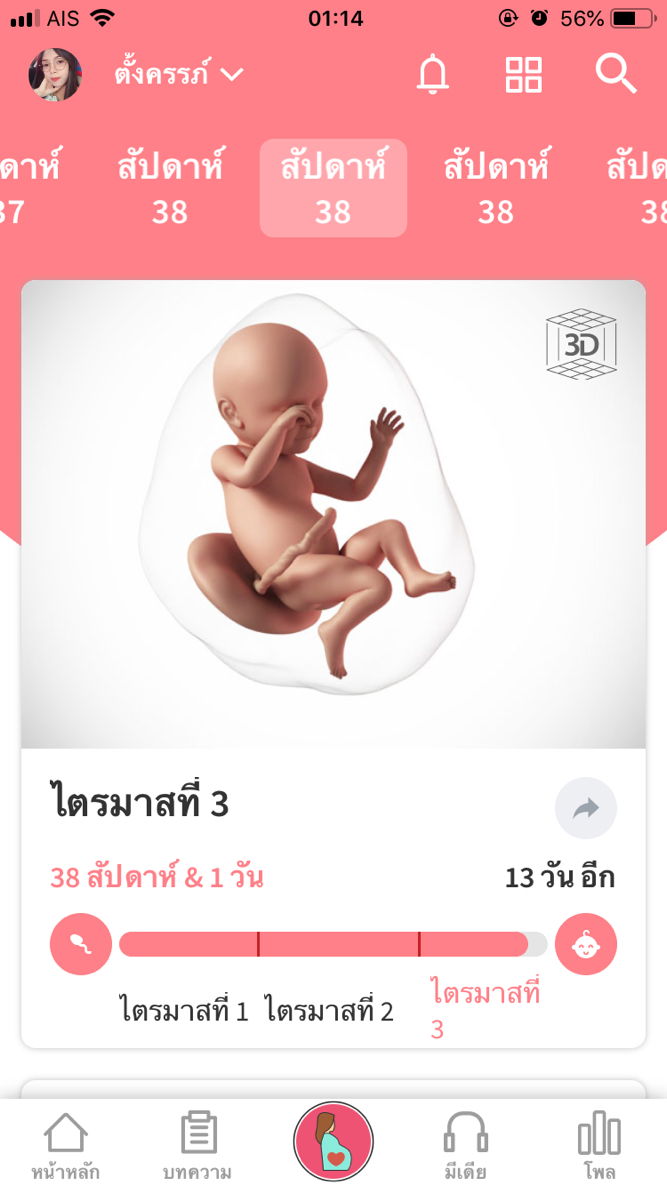View the baby in 3D
Image resolution: width=667 pixels, height=1186 pixels.
pos(581,345)
